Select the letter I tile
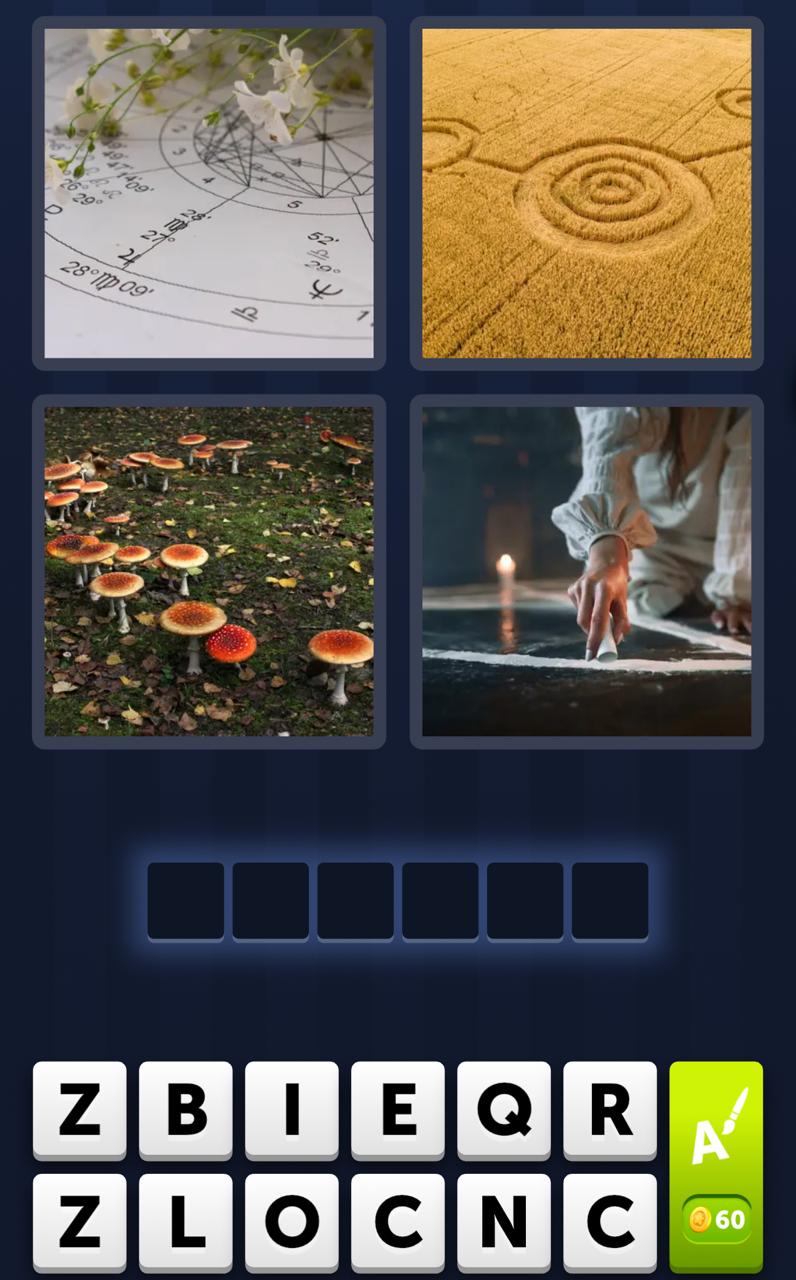This screenshot has height=1280, width=796. coord(292,1109)
